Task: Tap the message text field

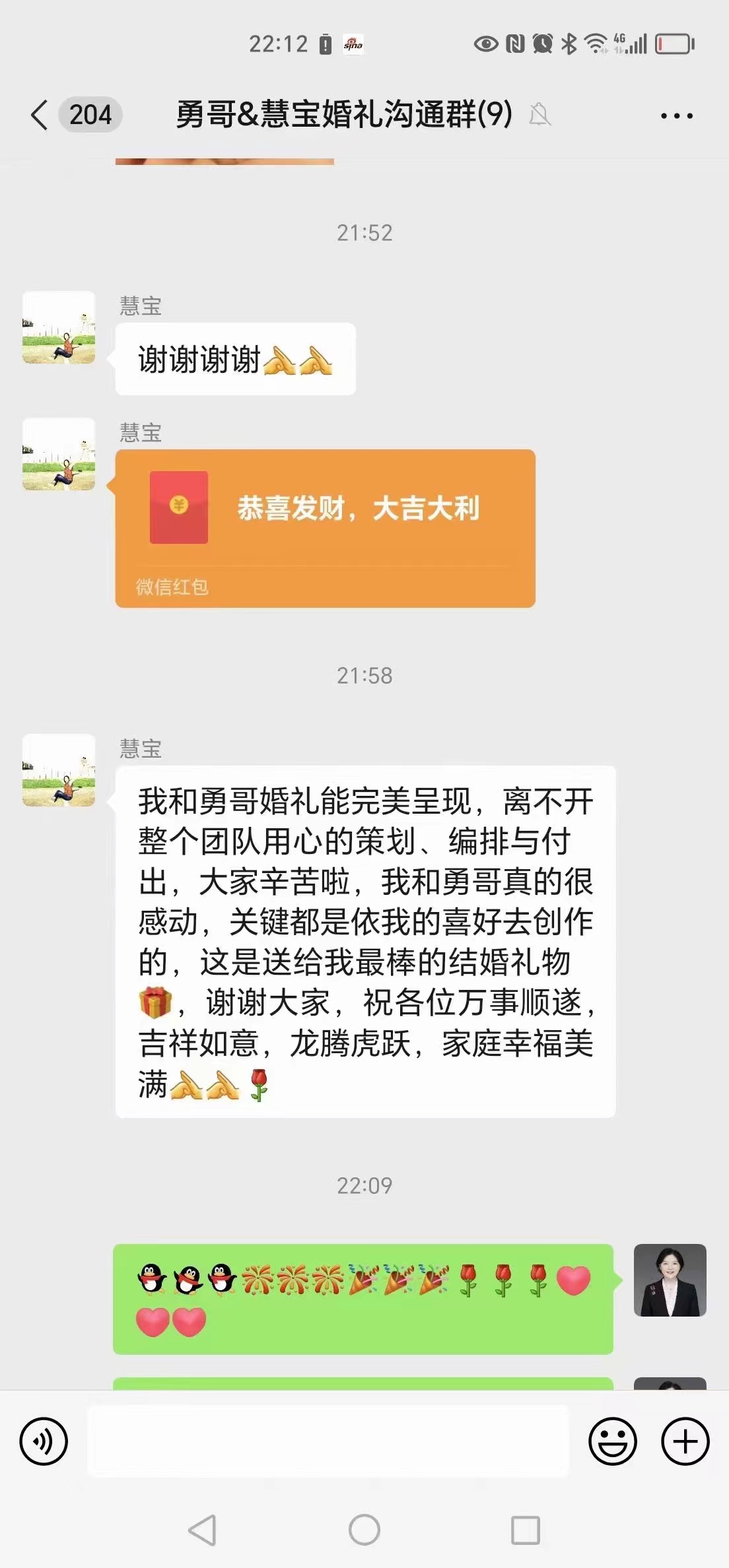Action: coord(328,1441)
